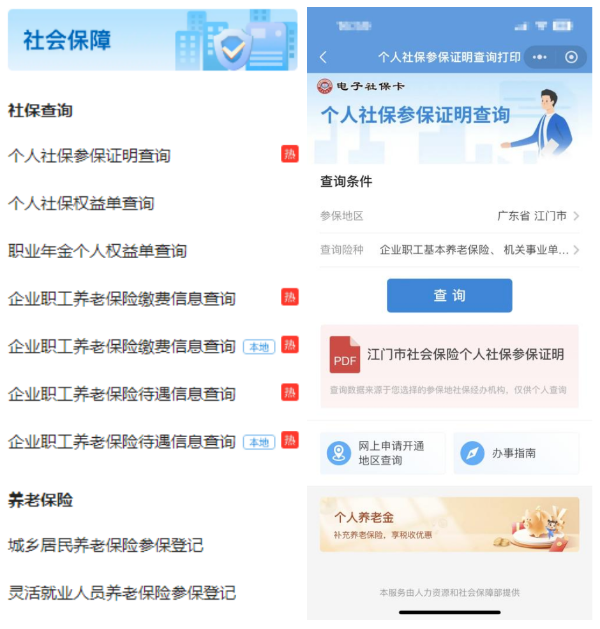Open 办事指南

click(x=514, y=453)
